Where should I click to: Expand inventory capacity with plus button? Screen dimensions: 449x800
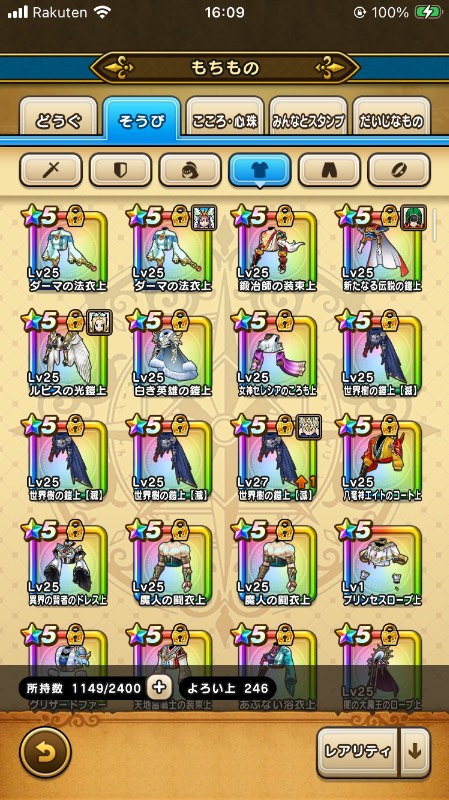(159, 688)
